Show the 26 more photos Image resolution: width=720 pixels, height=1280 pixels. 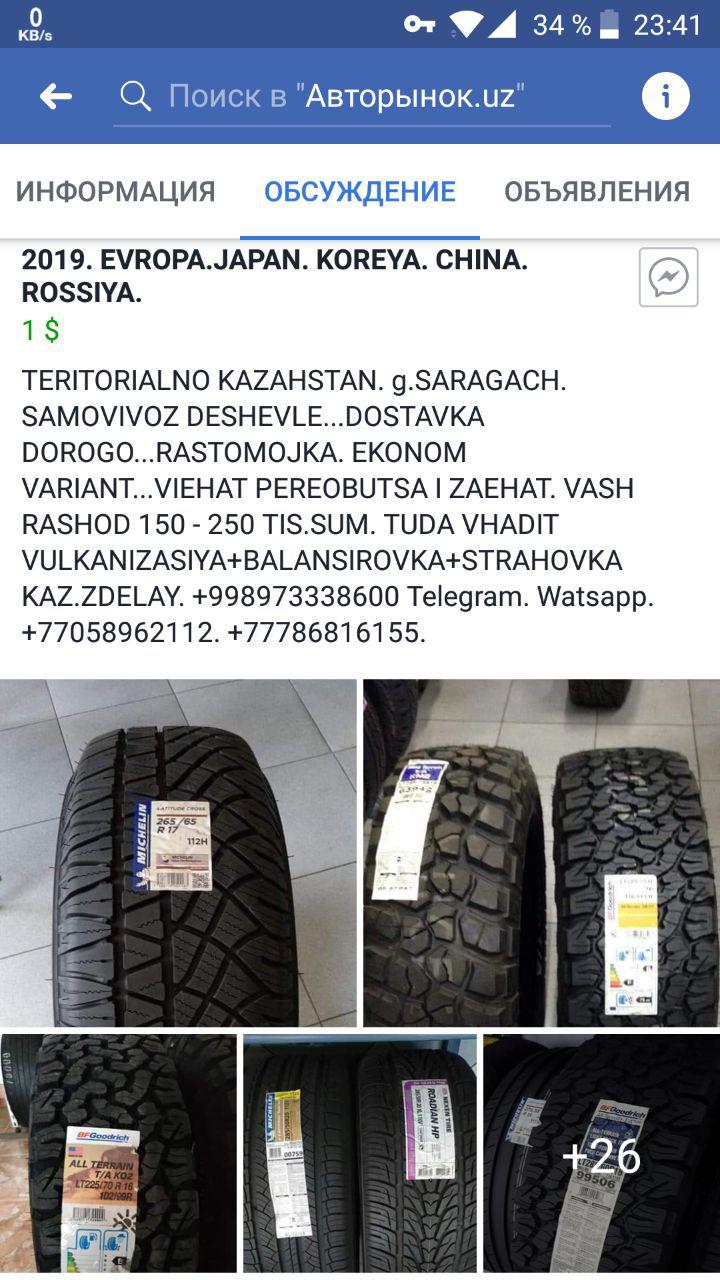601,1152
